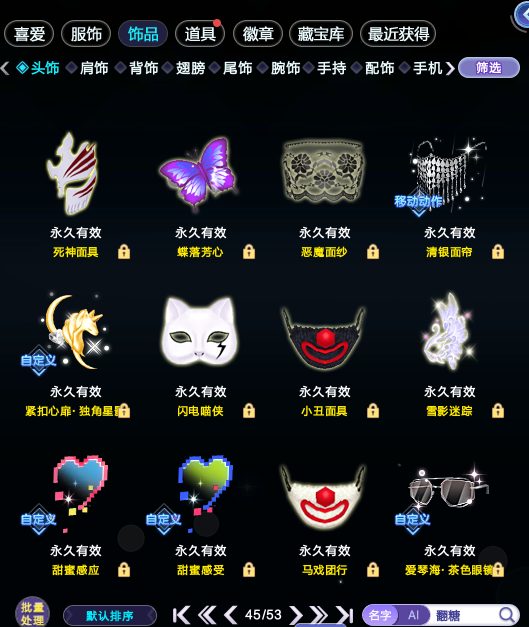Tap the lock icon beside 恶魔面纱
The height and width of the screenshot is (627, 529).
[373, 252]
